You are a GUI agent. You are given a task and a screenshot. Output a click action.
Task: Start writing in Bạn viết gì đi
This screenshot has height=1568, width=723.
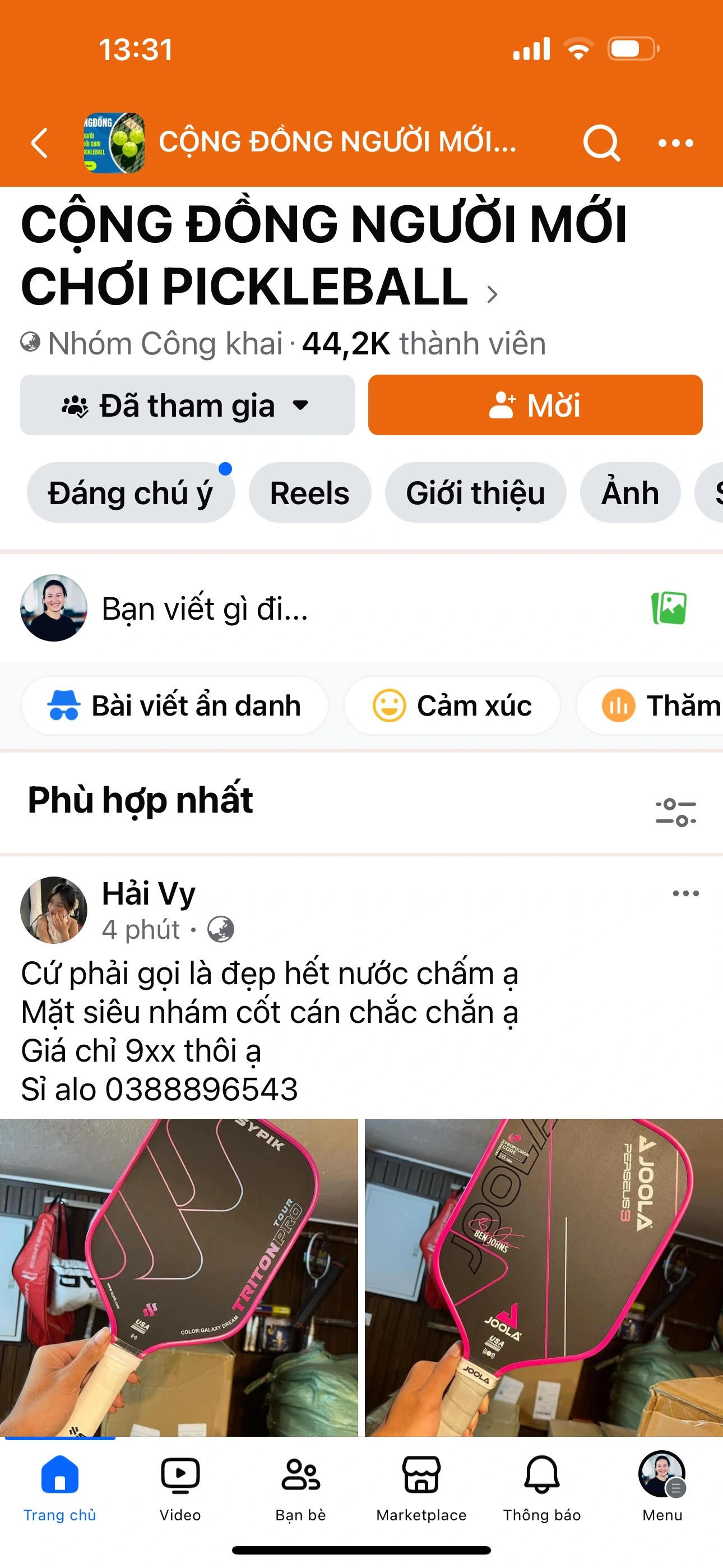(205, 608)
